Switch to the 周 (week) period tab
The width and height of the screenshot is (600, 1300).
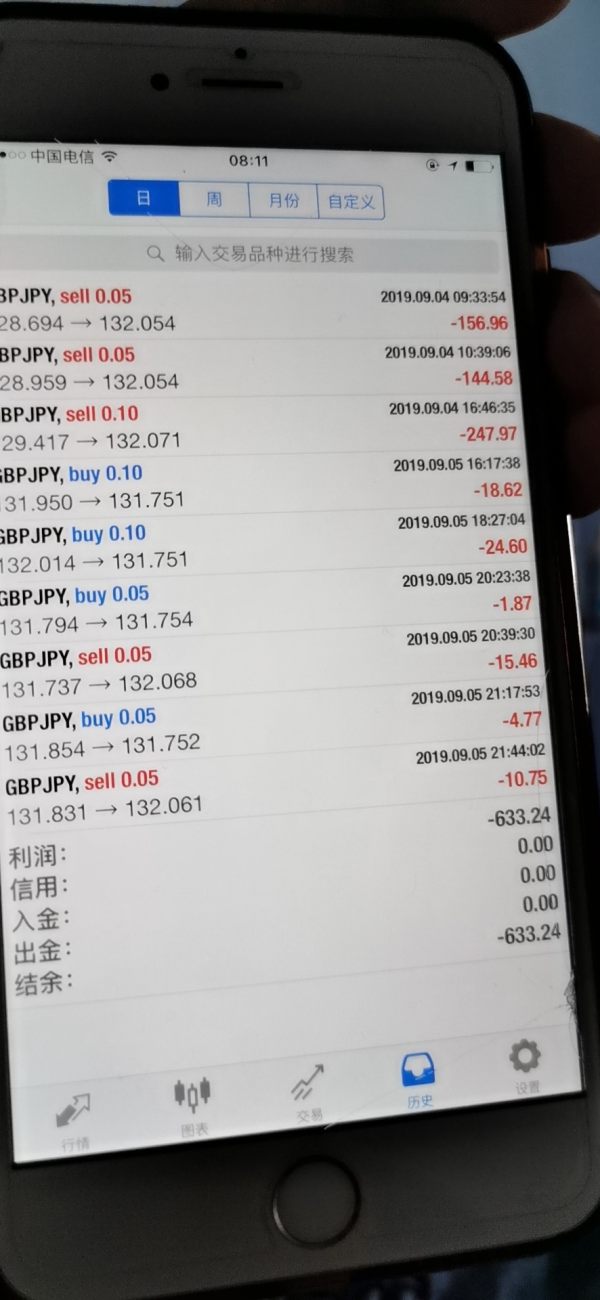pos(214,200)
